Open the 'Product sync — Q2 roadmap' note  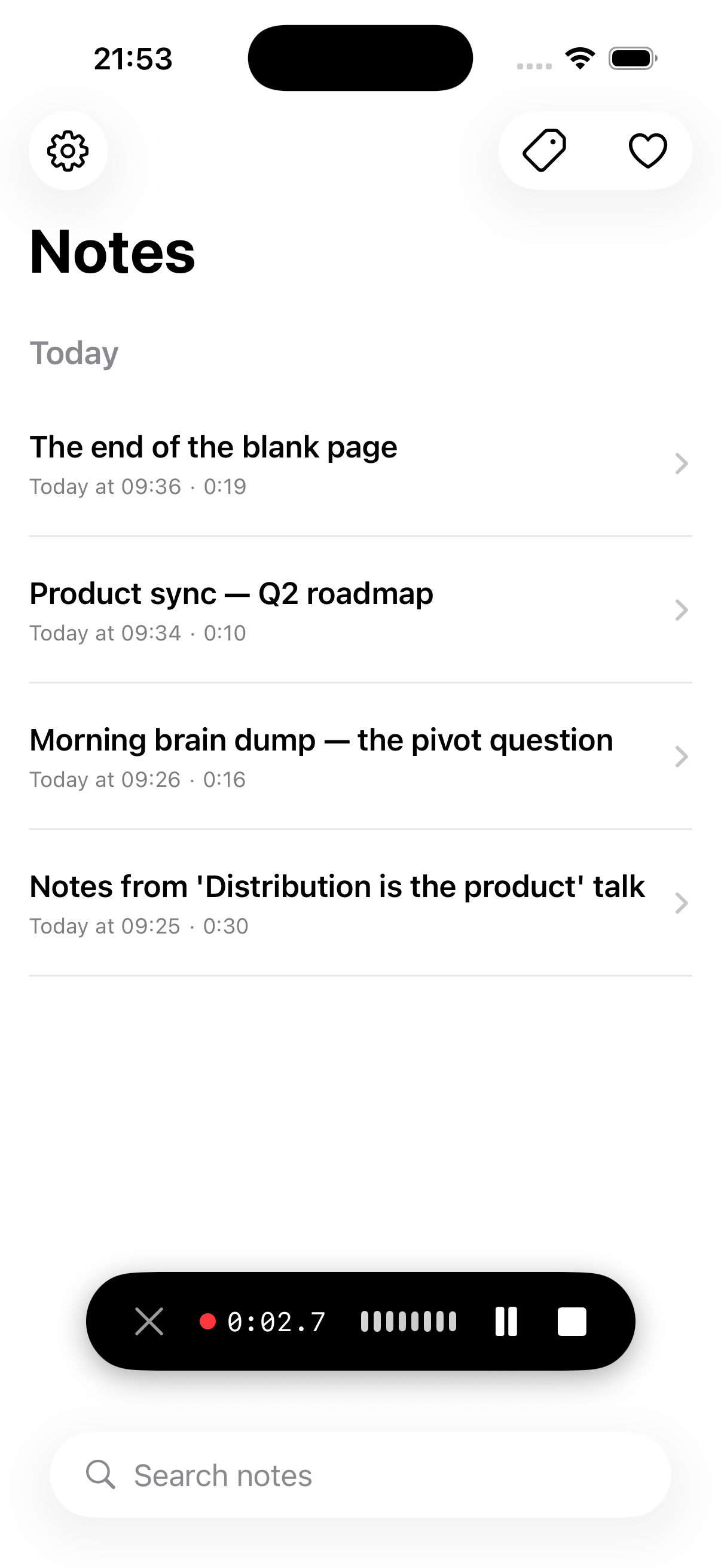click(x=231, y=592)
